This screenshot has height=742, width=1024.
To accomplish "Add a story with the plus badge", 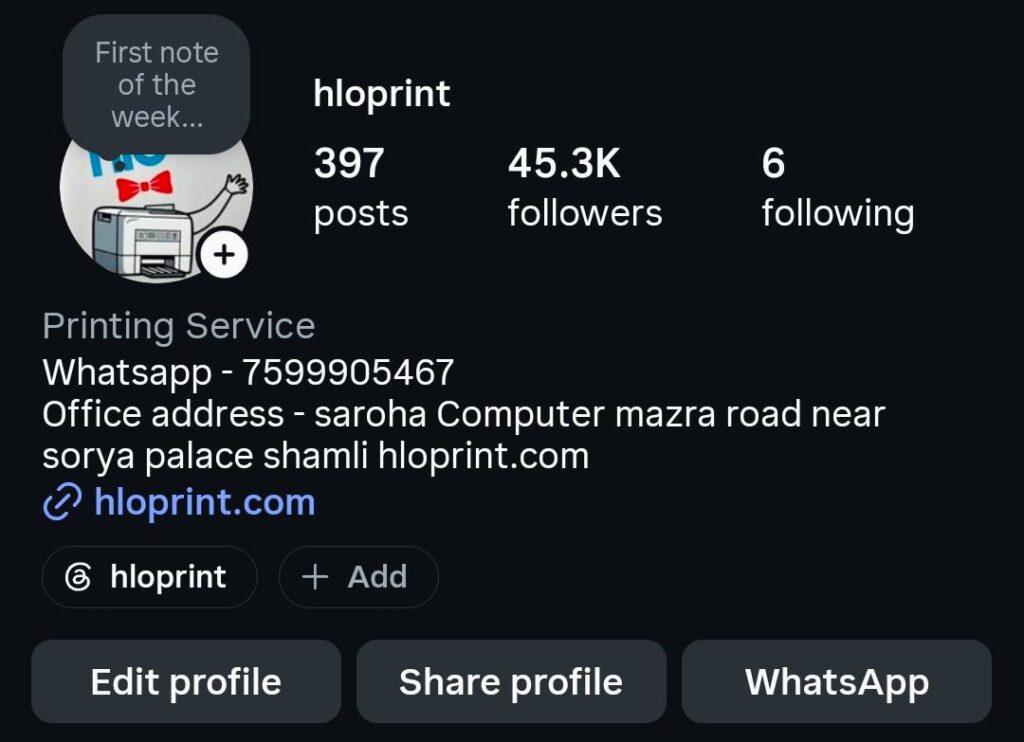I will pyautogui.click(x=224, y=254).
